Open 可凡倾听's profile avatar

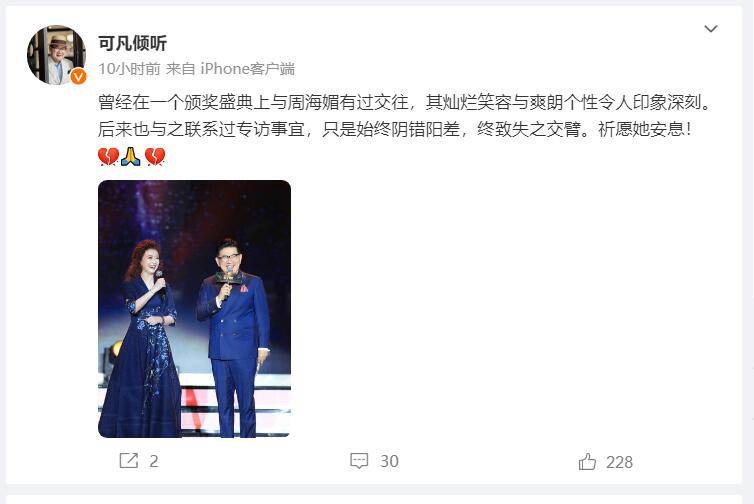tap(56, 54)
